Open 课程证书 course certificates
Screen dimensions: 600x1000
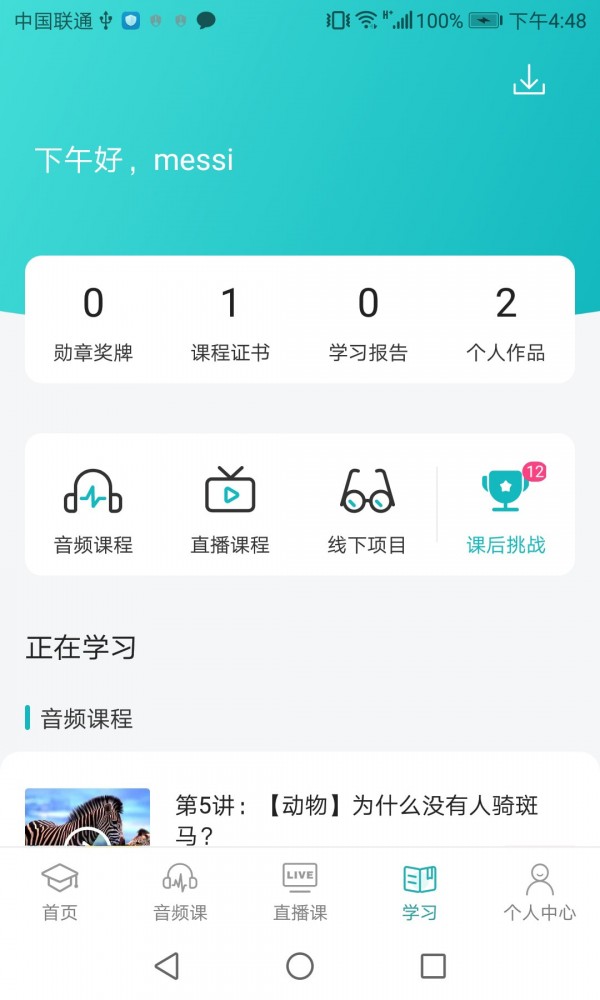[x=230, y=322]
